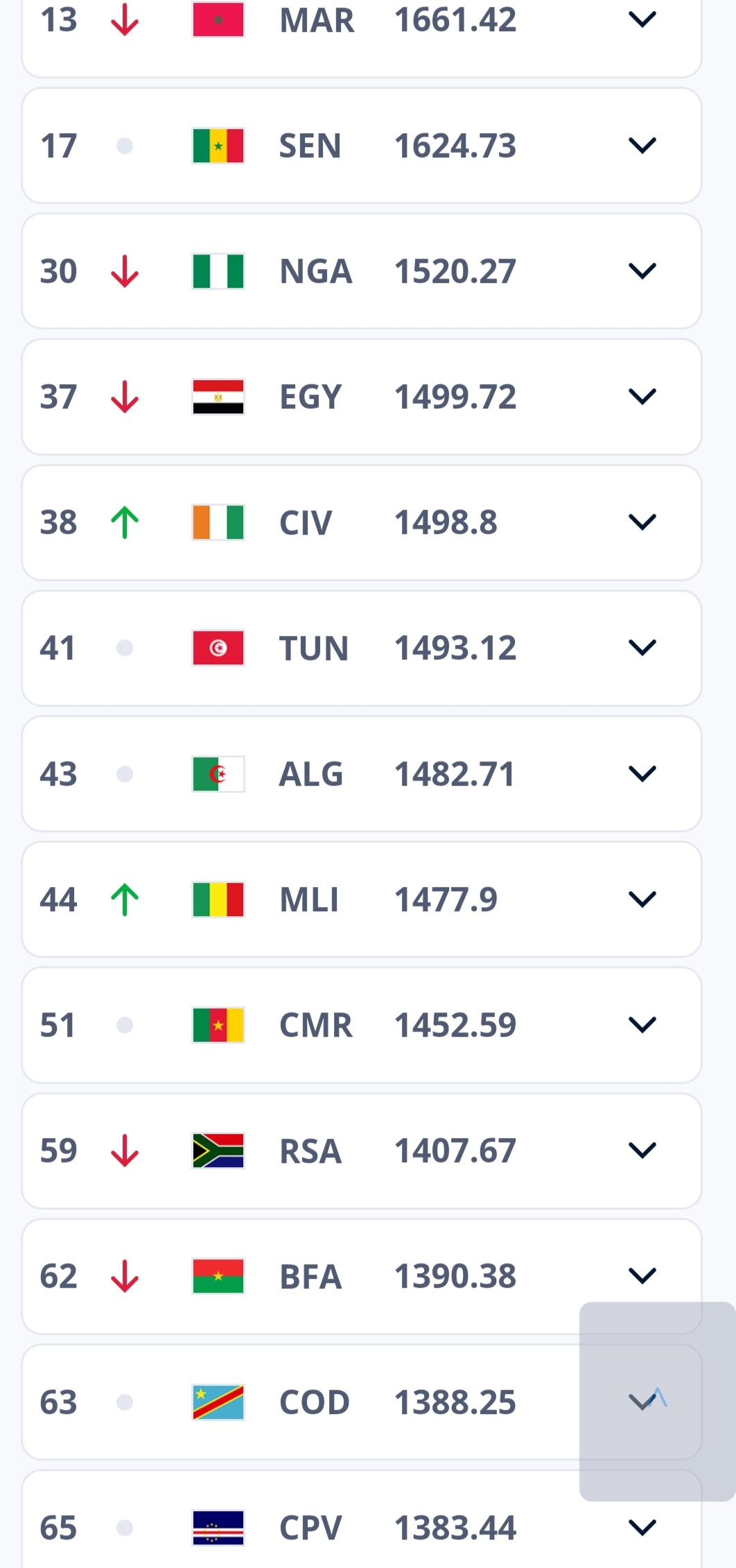Expand the CPV ranking row
The width and height of the screenshot is (736, 1568).
(642, 1528)
